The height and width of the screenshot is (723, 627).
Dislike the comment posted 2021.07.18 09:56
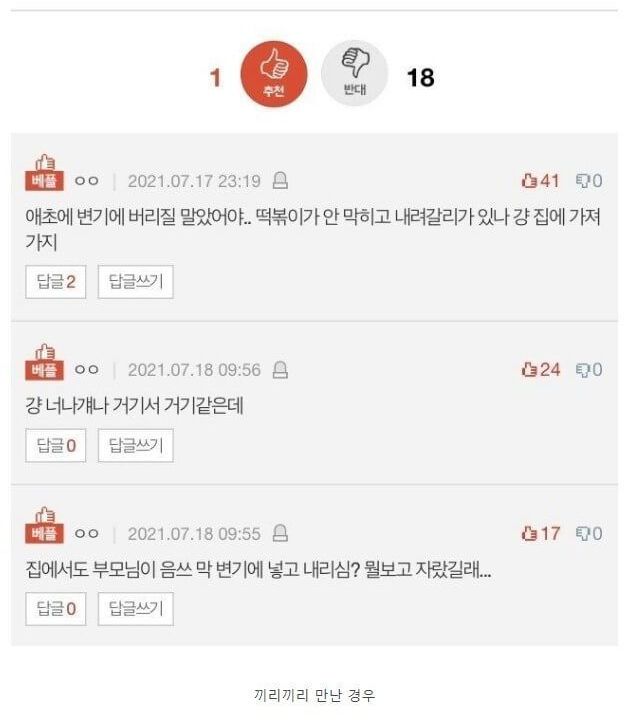click(588, 370)
